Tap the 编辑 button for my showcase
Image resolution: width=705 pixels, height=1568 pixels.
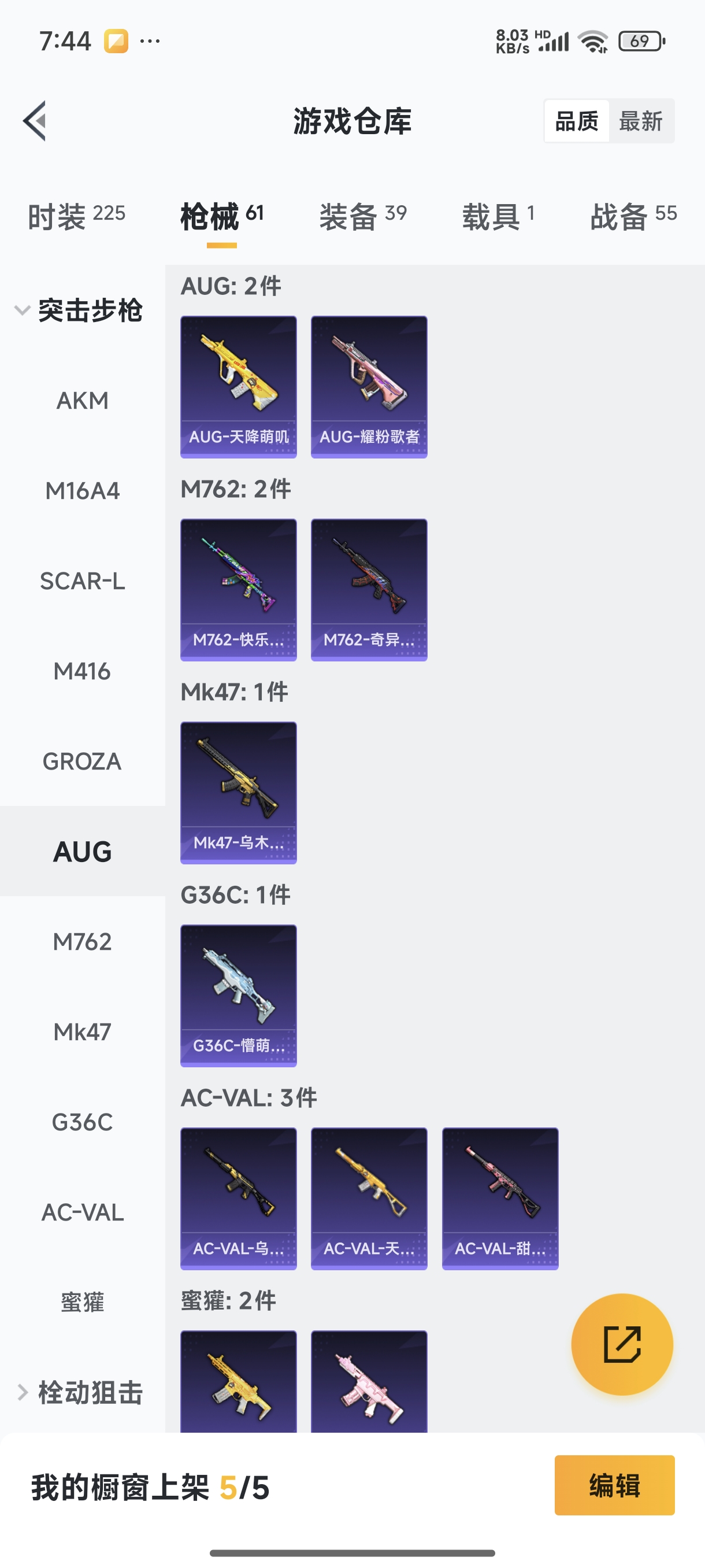614,1485
